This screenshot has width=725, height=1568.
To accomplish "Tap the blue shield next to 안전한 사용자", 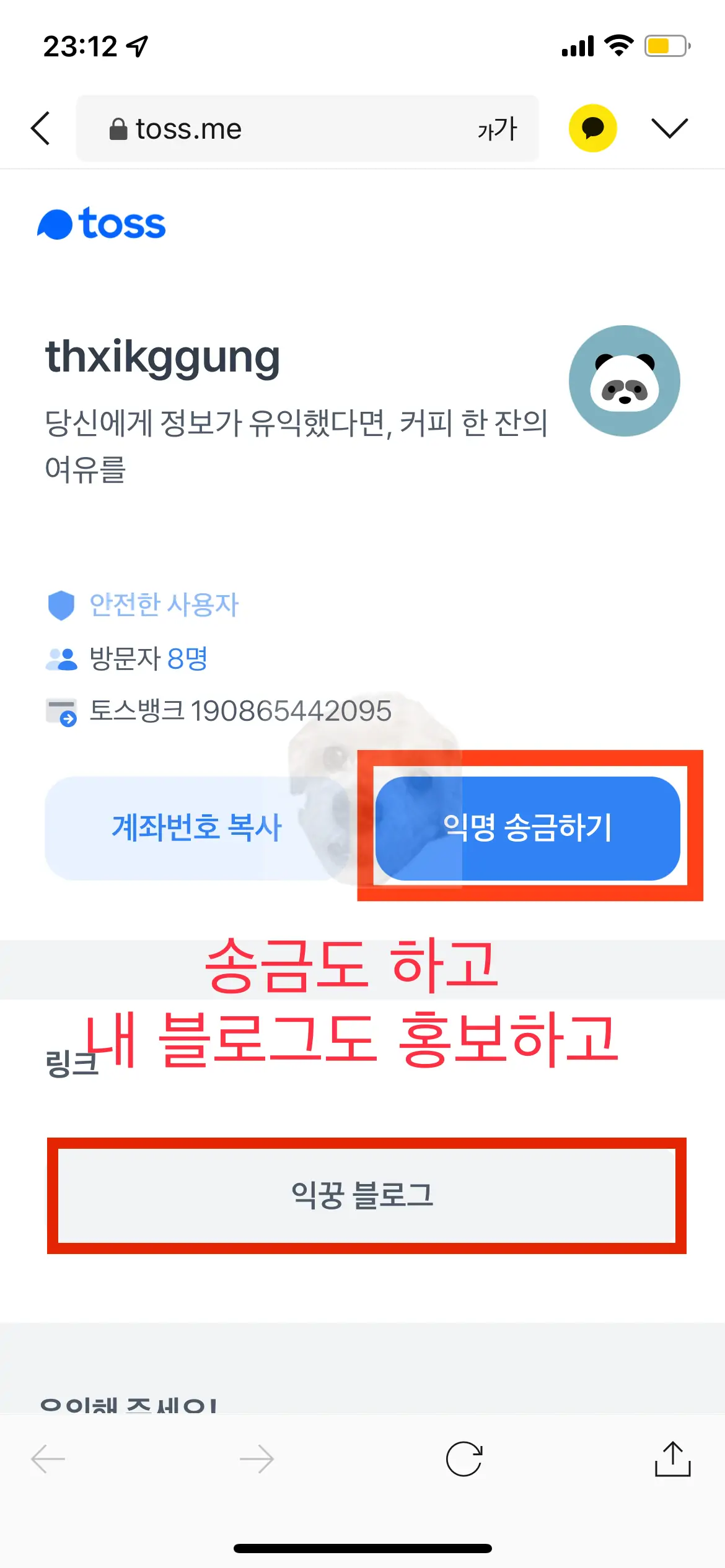I will coord(61,605).
